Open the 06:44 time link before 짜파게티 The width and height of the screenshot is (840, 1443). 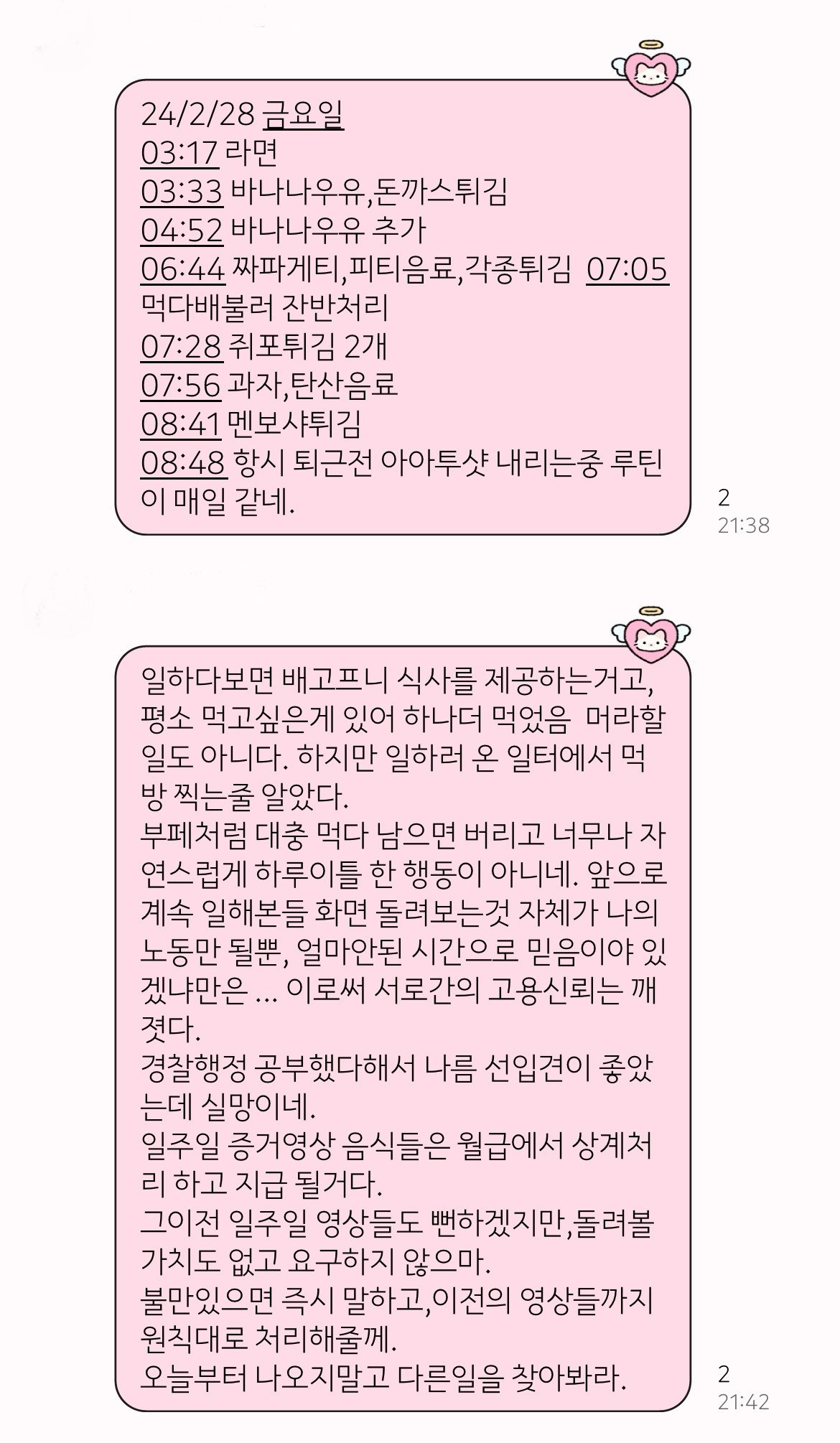tap(183, 269)
